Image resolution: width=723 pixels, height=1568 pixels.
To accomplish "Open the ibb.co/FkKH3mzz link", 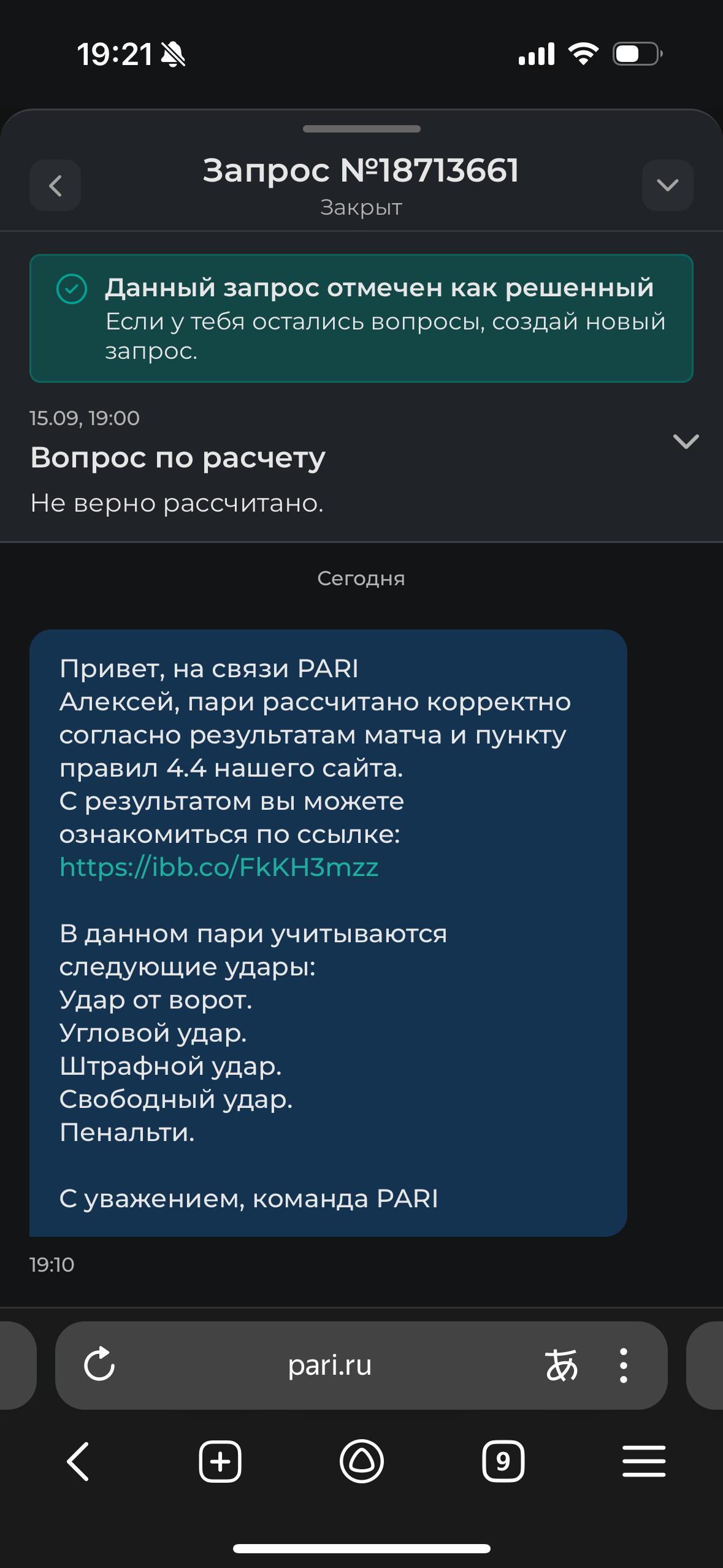I will pyautogui.click(x=219, y=867).
